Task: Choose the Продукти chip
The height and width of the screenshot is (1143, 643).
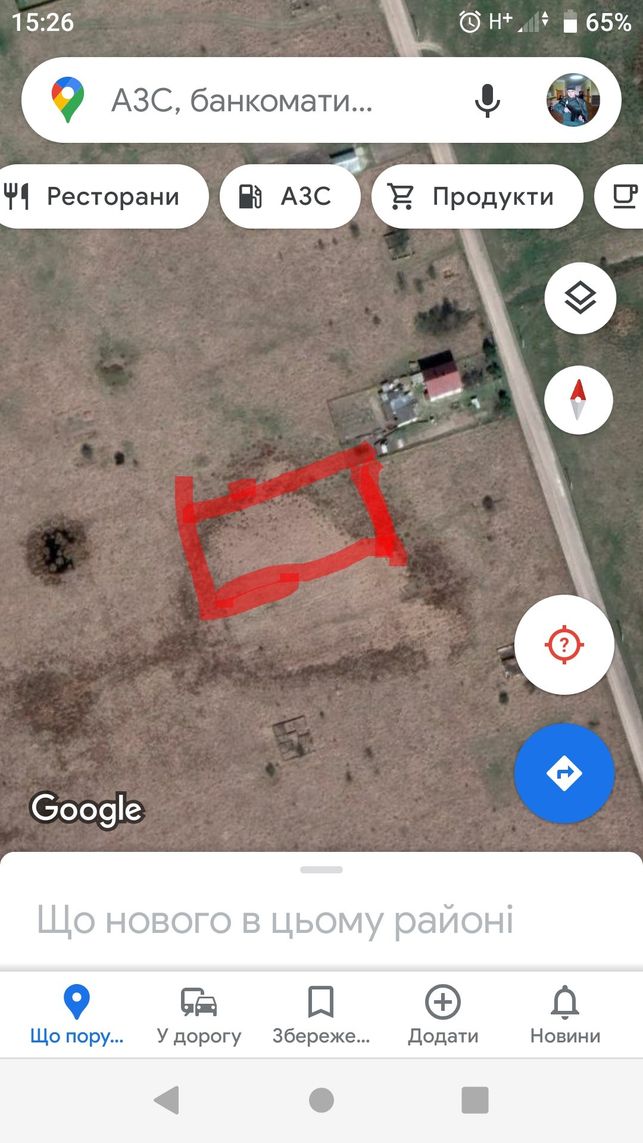Action: tap(478, 197)
